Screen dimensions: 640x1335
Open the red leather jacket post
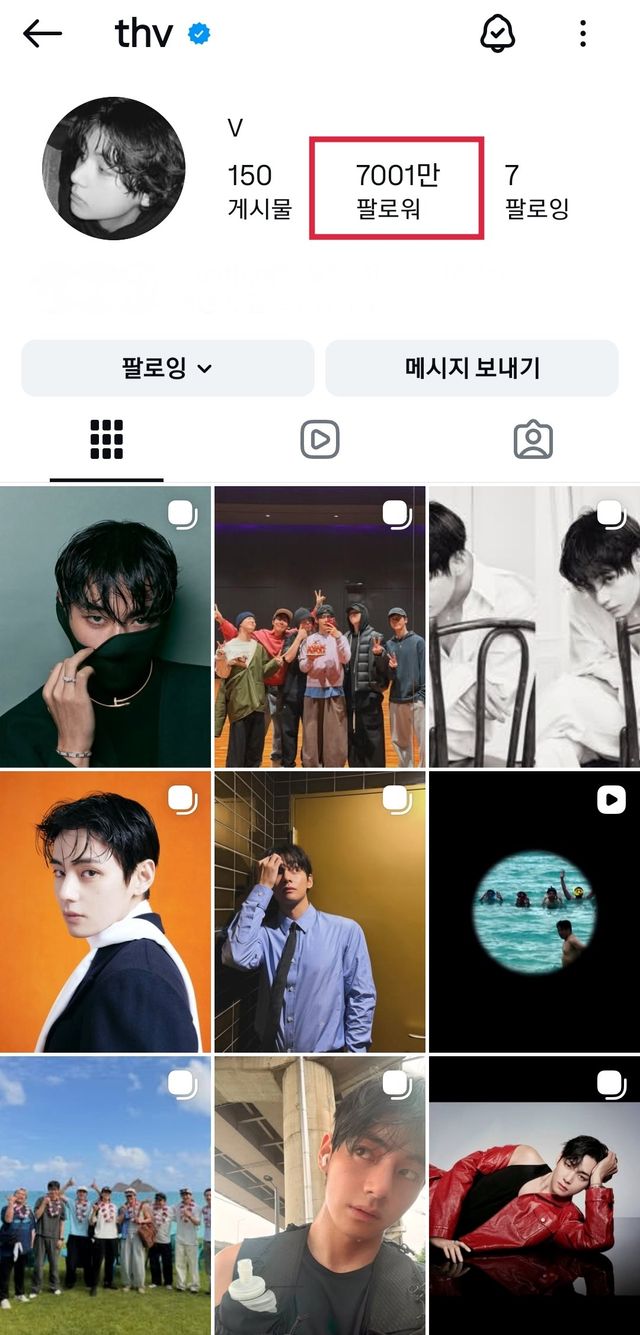(534, 1195)
